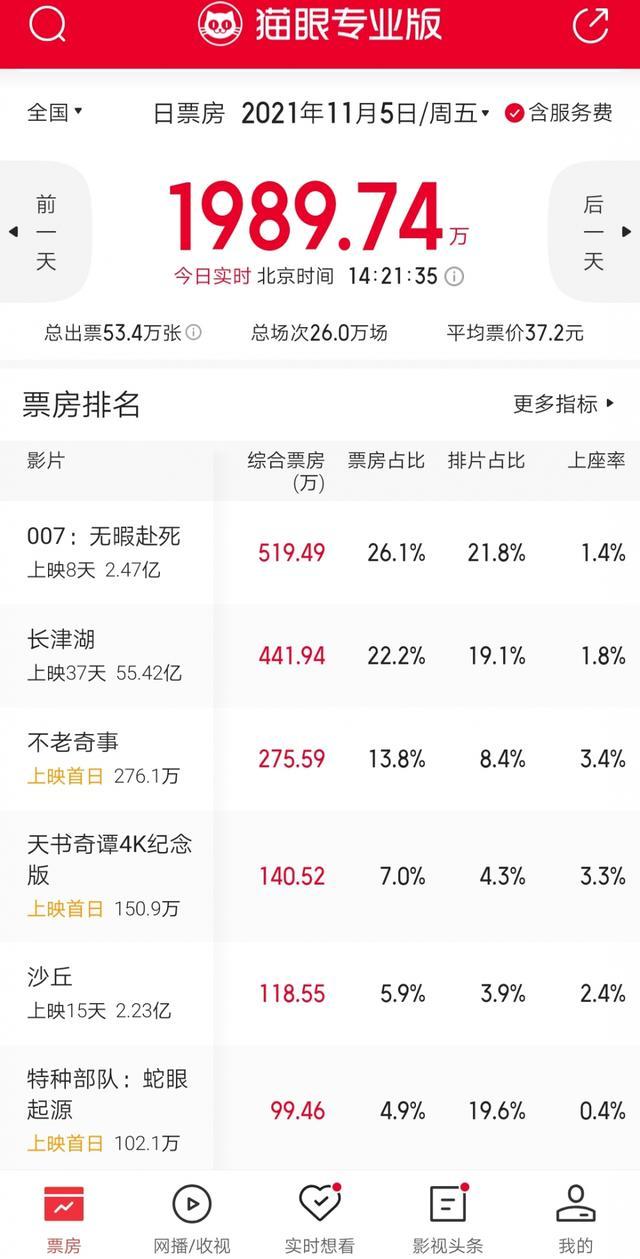The image size is (640, 1259).
Task: Open the 007：无暇赴死 row
Action: [x=320, y=552]
